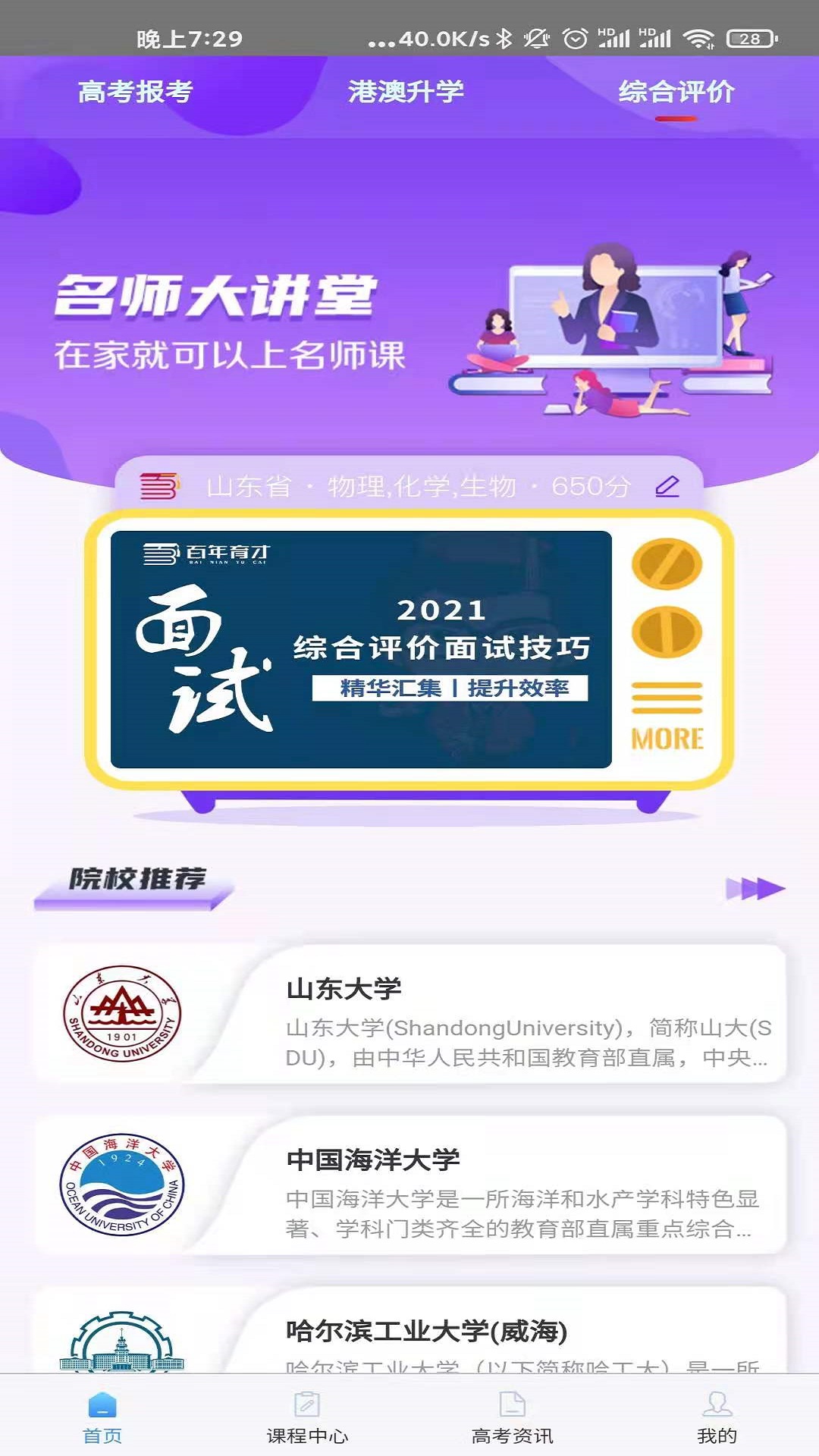Open the 课程中心 tab
The height and width of the screenshot is (1456, 819).
click(x=307, y=1417)
